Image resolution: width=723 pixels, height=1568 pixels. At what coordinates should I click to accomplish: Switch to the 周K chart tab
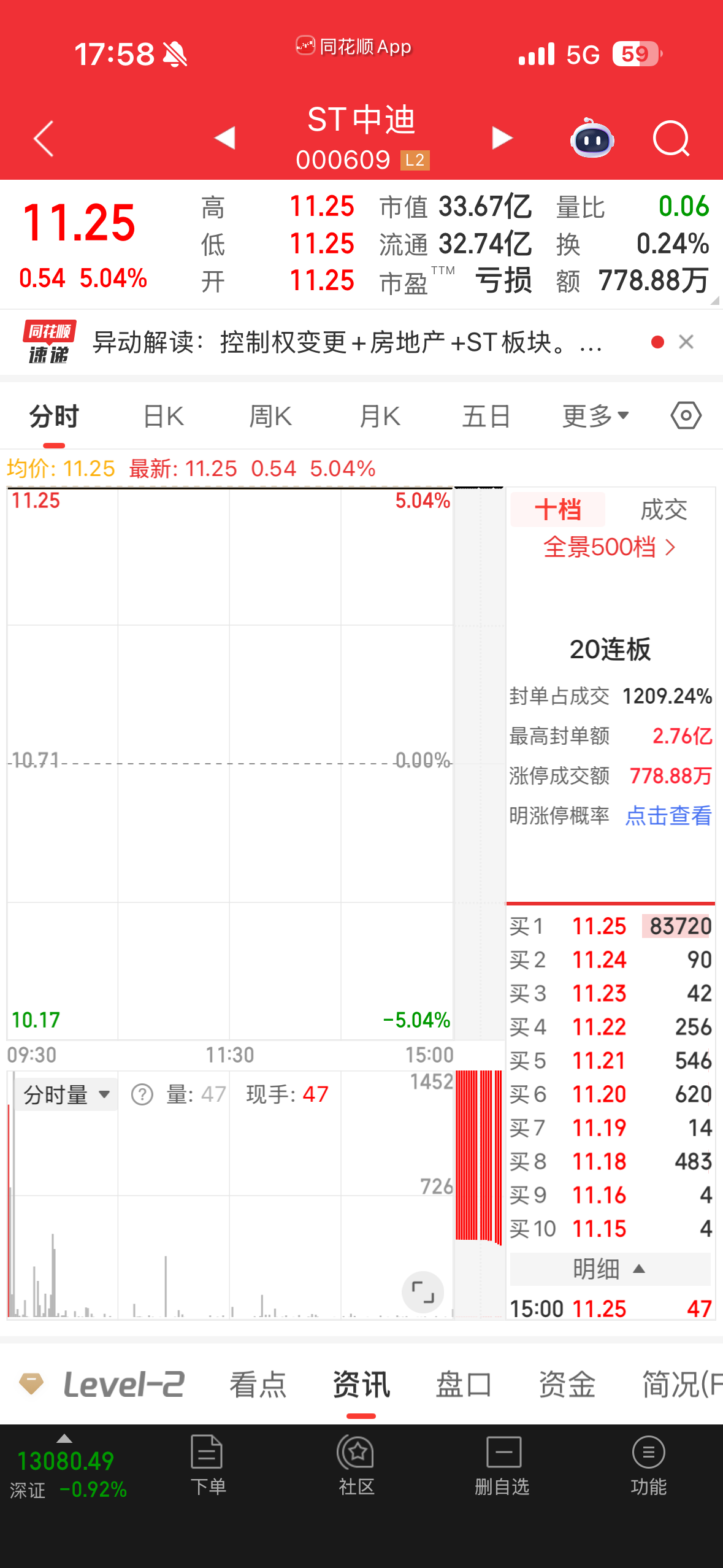(x=270, y=417)
